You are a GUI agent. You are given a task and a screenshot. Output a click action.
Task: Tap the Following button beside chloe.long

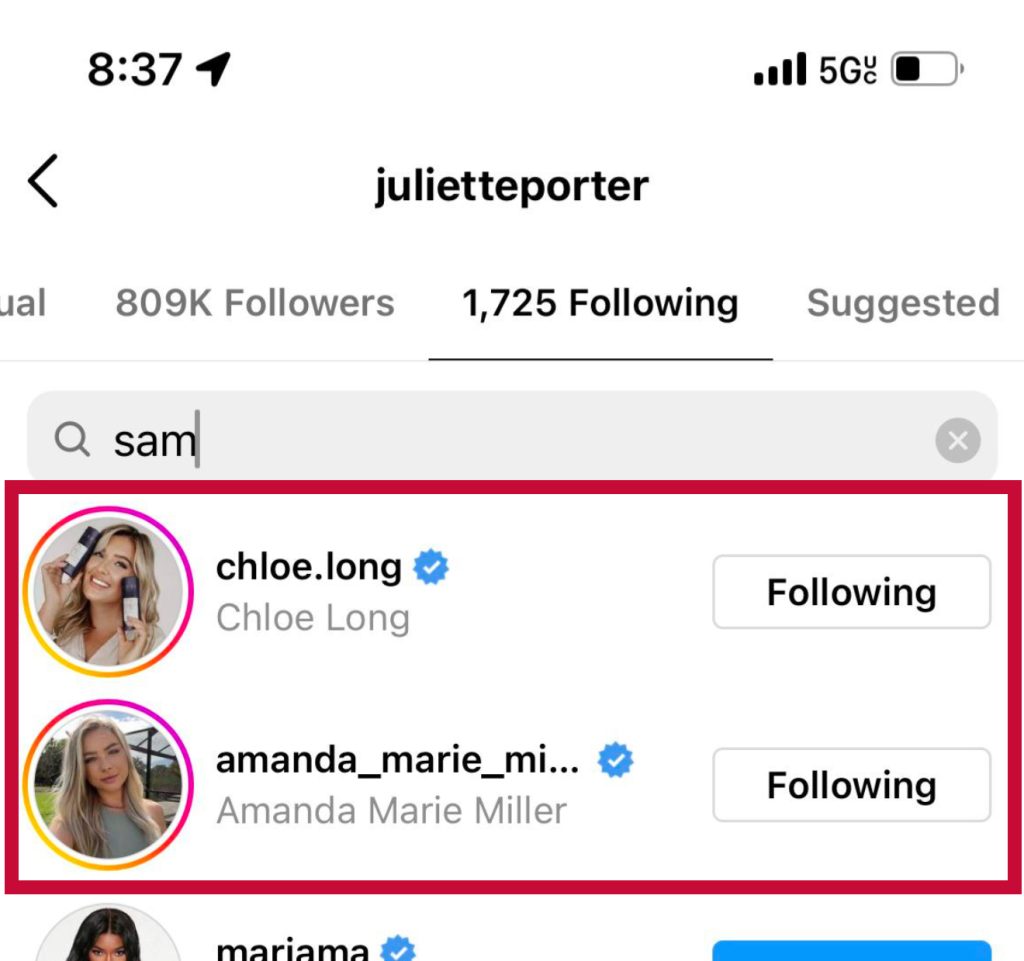click(x=851, y=592)
